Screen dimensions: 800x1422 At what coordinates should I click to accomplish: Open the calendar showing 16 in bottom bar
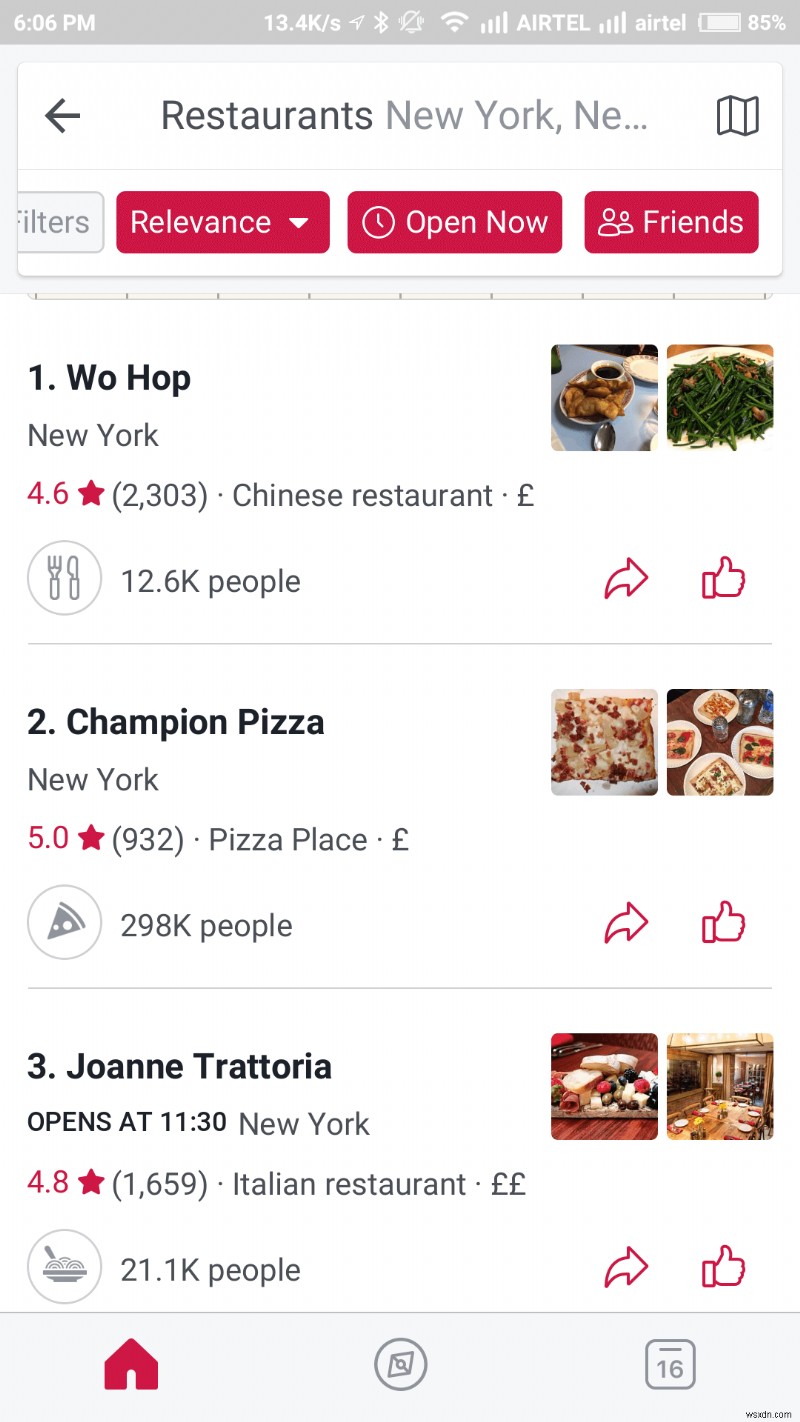pyautogui.click(x=670, y=1363)
